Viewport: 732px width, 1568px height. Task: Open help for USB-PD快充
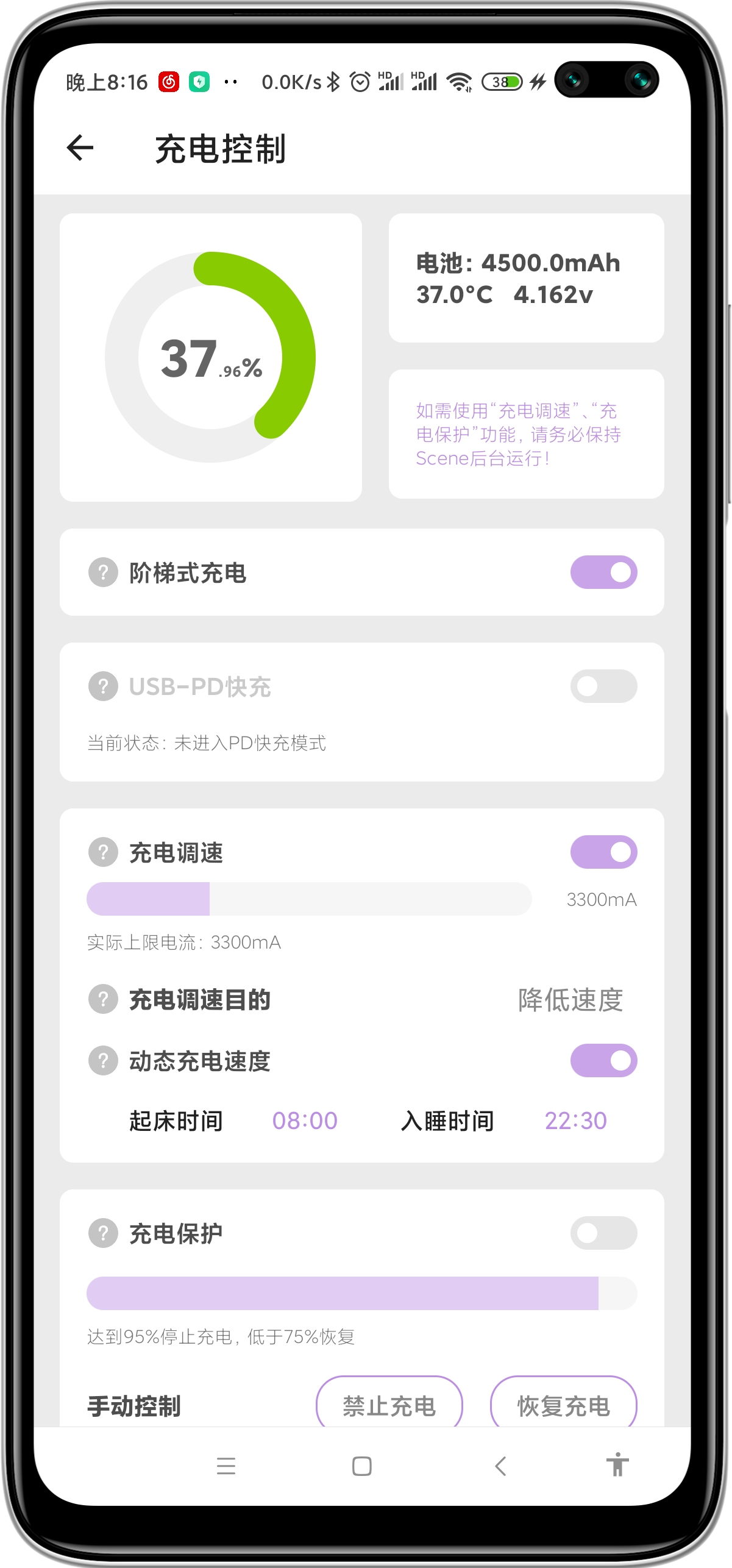[x=103, y=686]
